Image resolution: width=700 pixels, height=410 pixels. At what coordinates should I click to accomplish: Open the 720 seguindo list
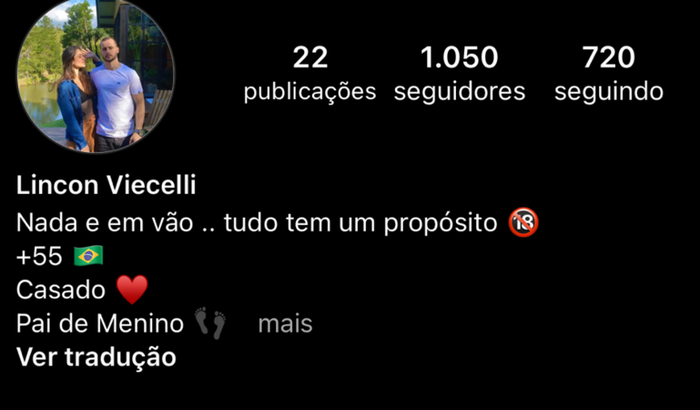pyautogui.click(x=608, y=74)
